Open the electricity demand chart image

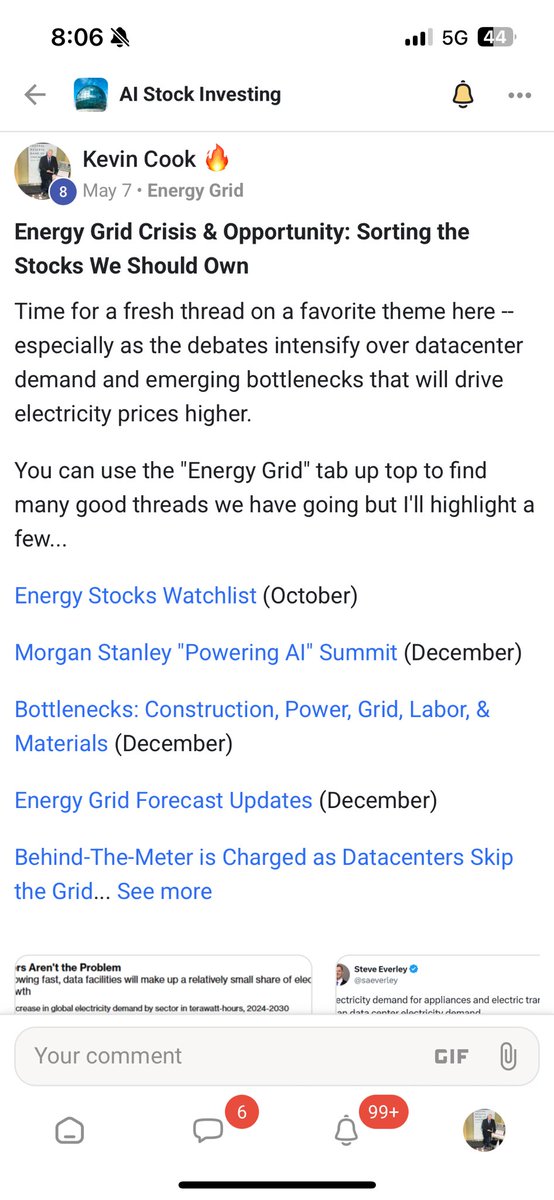pyautogui.click(x=162, y=984)
